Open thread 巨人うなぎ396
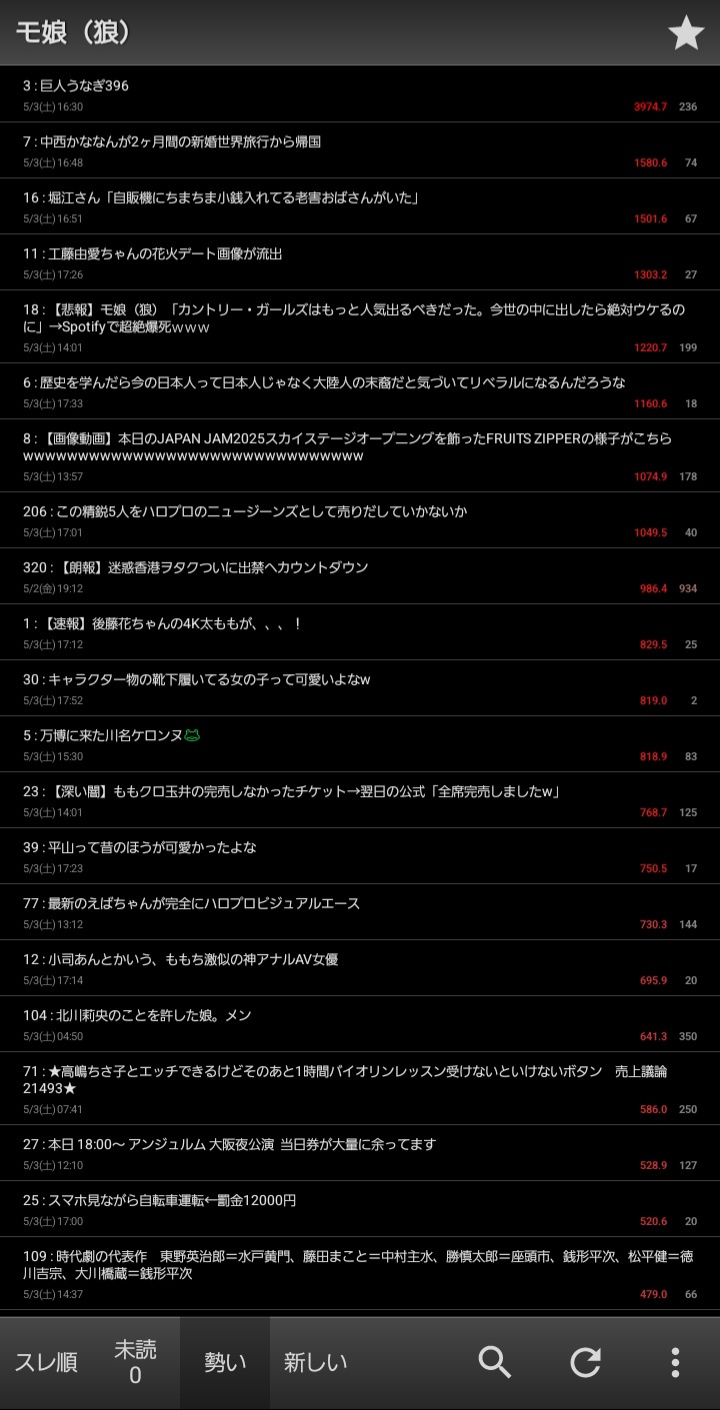The width and height of the screenshot is (720, 1410). pos(300,94)
